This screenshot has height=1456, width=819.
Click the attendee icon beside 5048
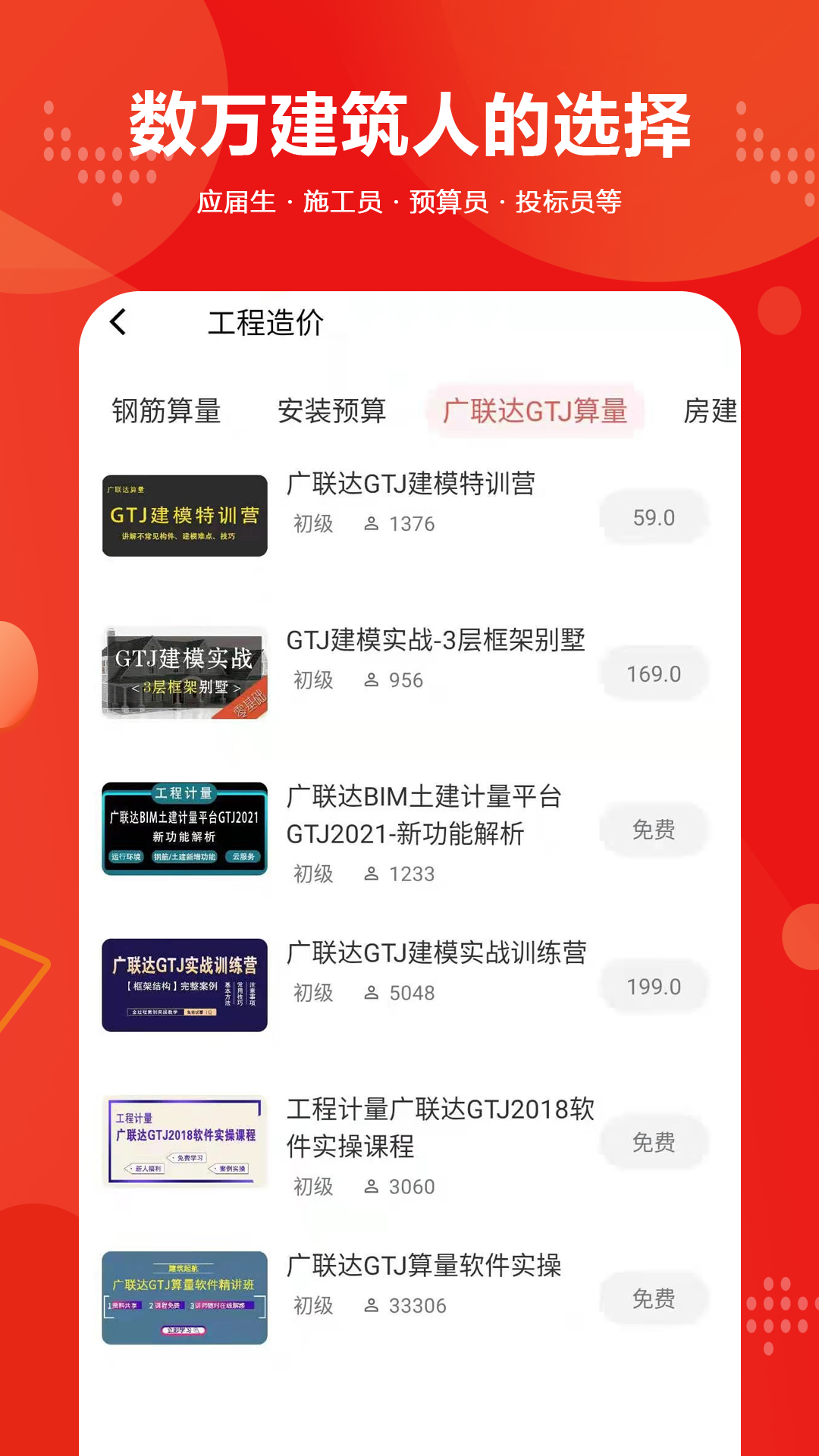coord(372,993)
